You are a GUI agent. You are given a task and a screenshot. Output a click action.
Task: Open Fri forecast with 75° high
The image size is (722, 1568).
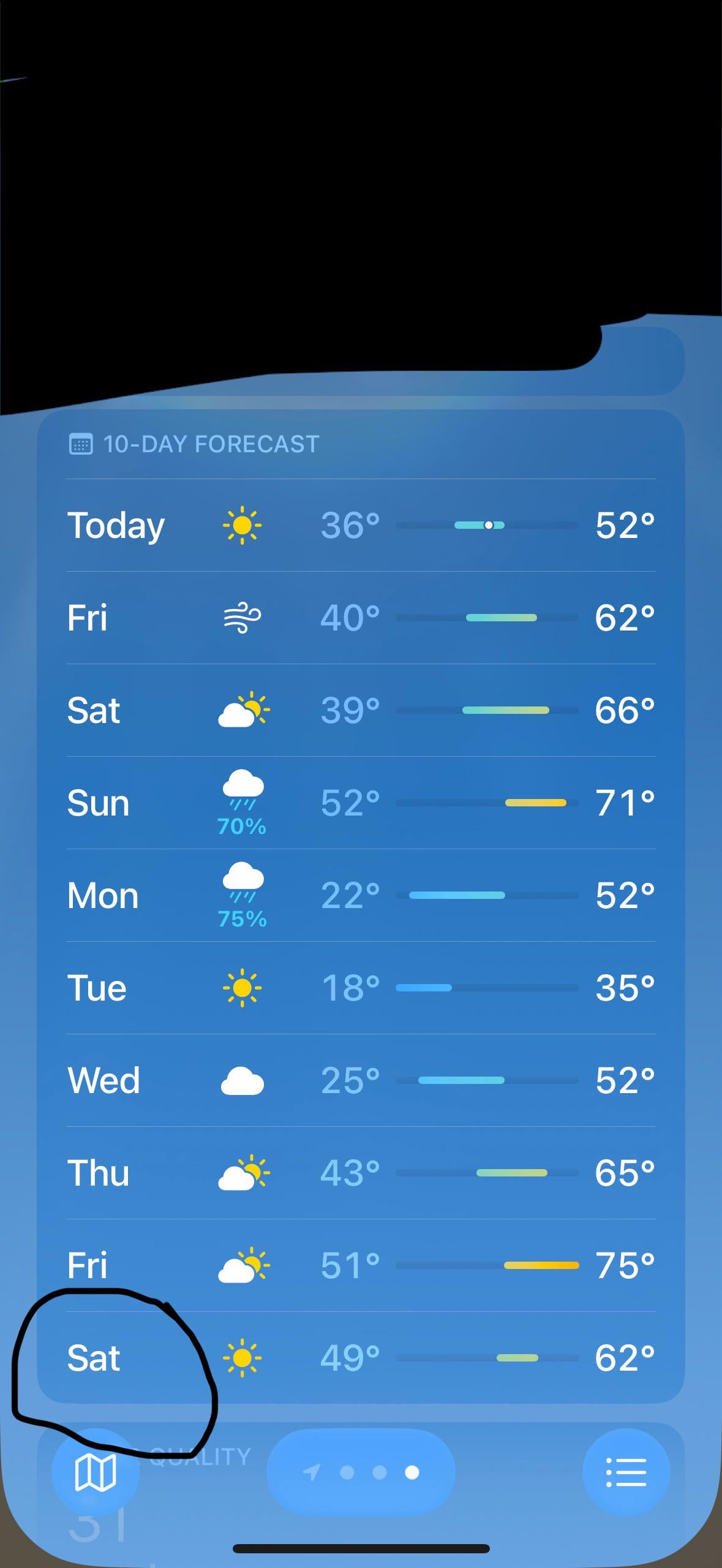[361, 1265]
